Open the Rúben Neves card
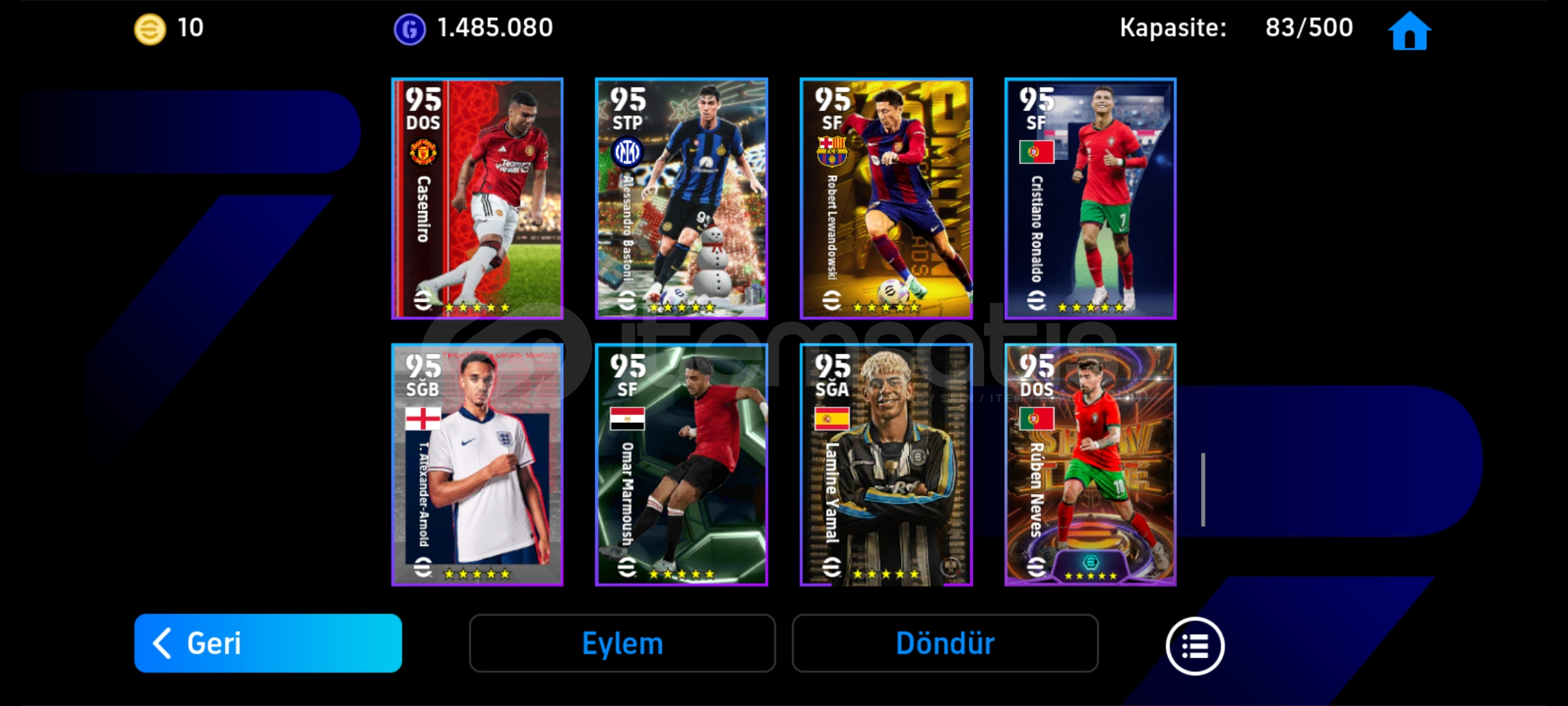Screen dimensions: 1568x706 tap(1090, 465)
